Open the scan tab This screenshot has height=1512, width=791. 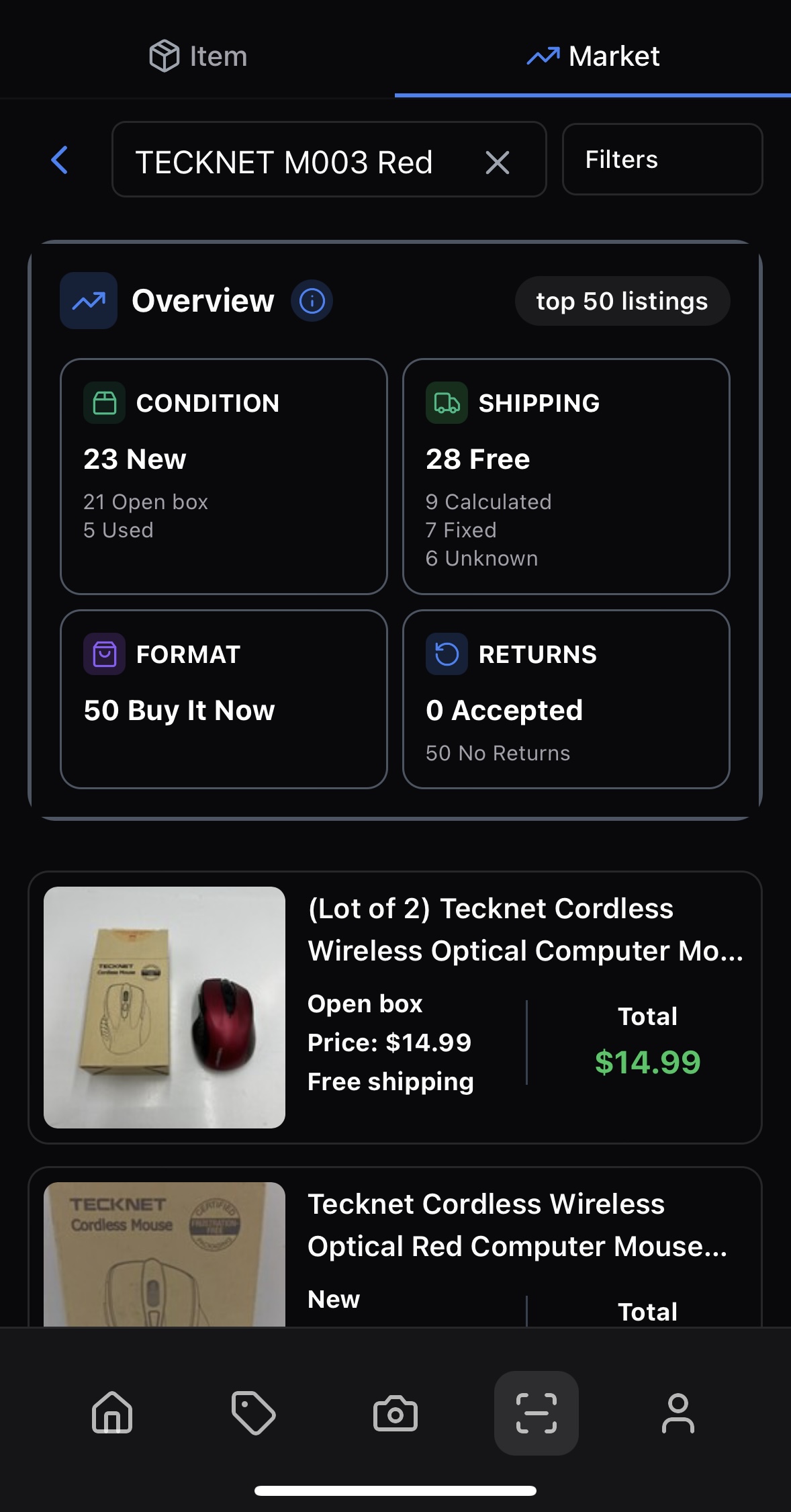(536, 1413)
